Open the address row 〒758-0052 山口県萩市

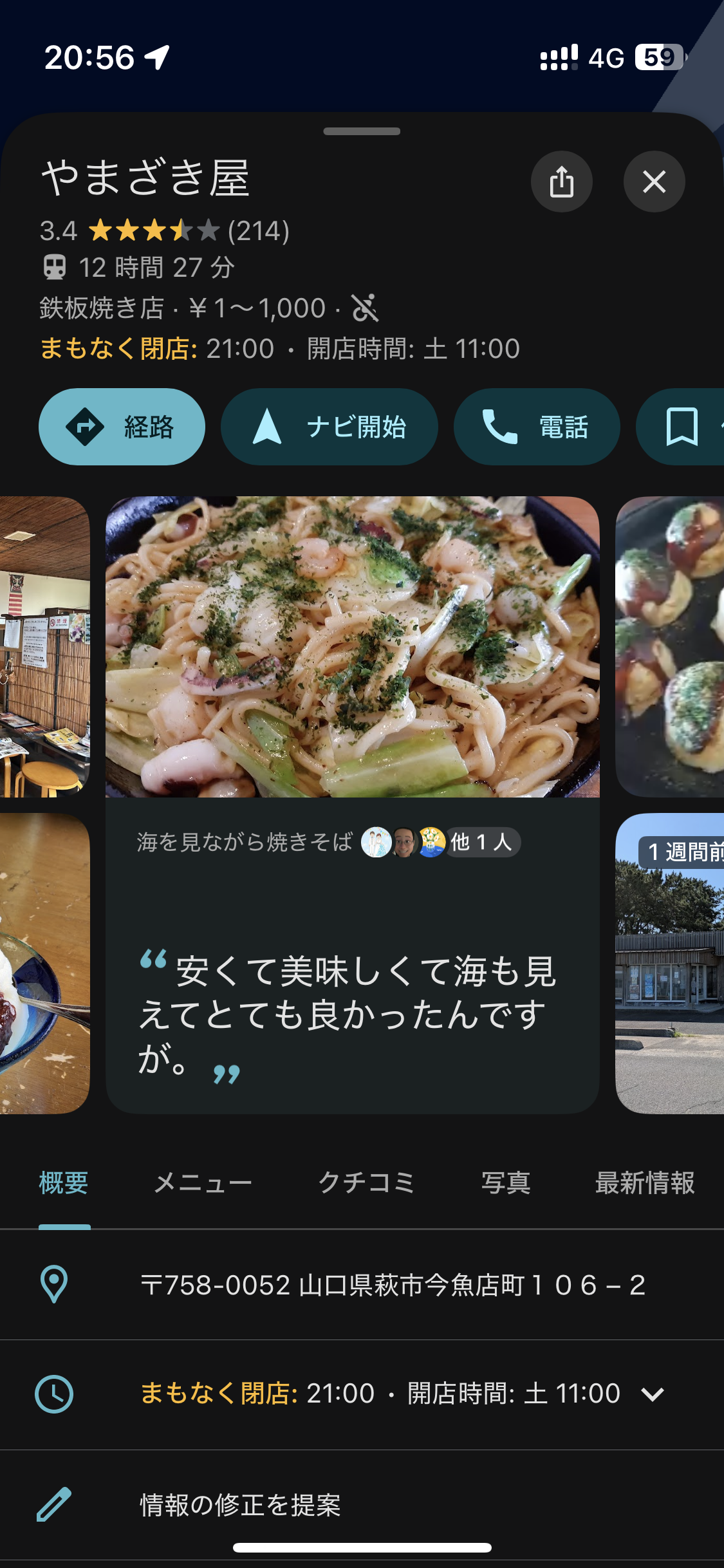coord(393,1285)
